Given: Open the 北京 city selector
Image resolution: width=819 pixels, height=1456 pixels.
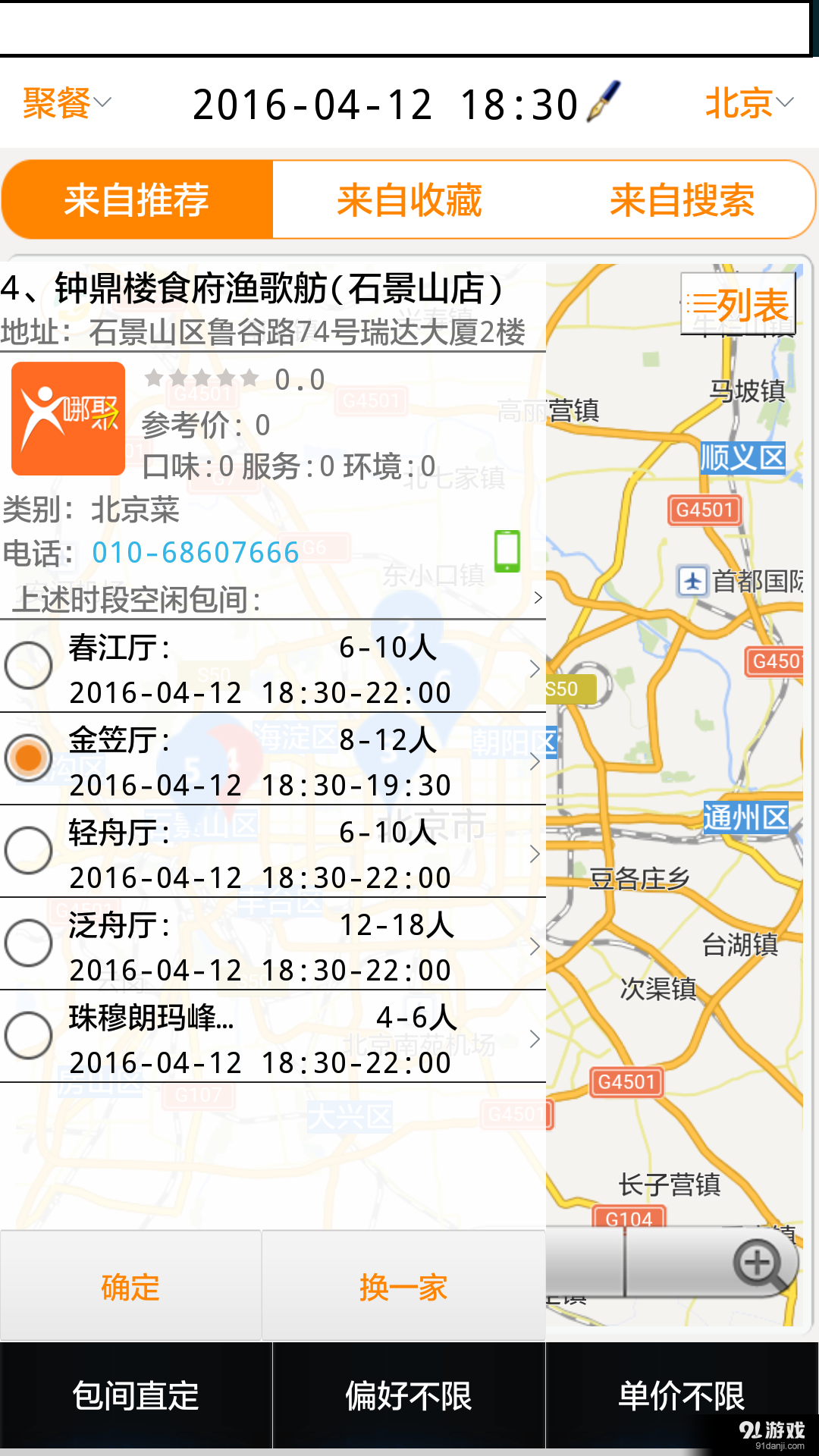Looking at the screenshot, I should tap(747, 101).
